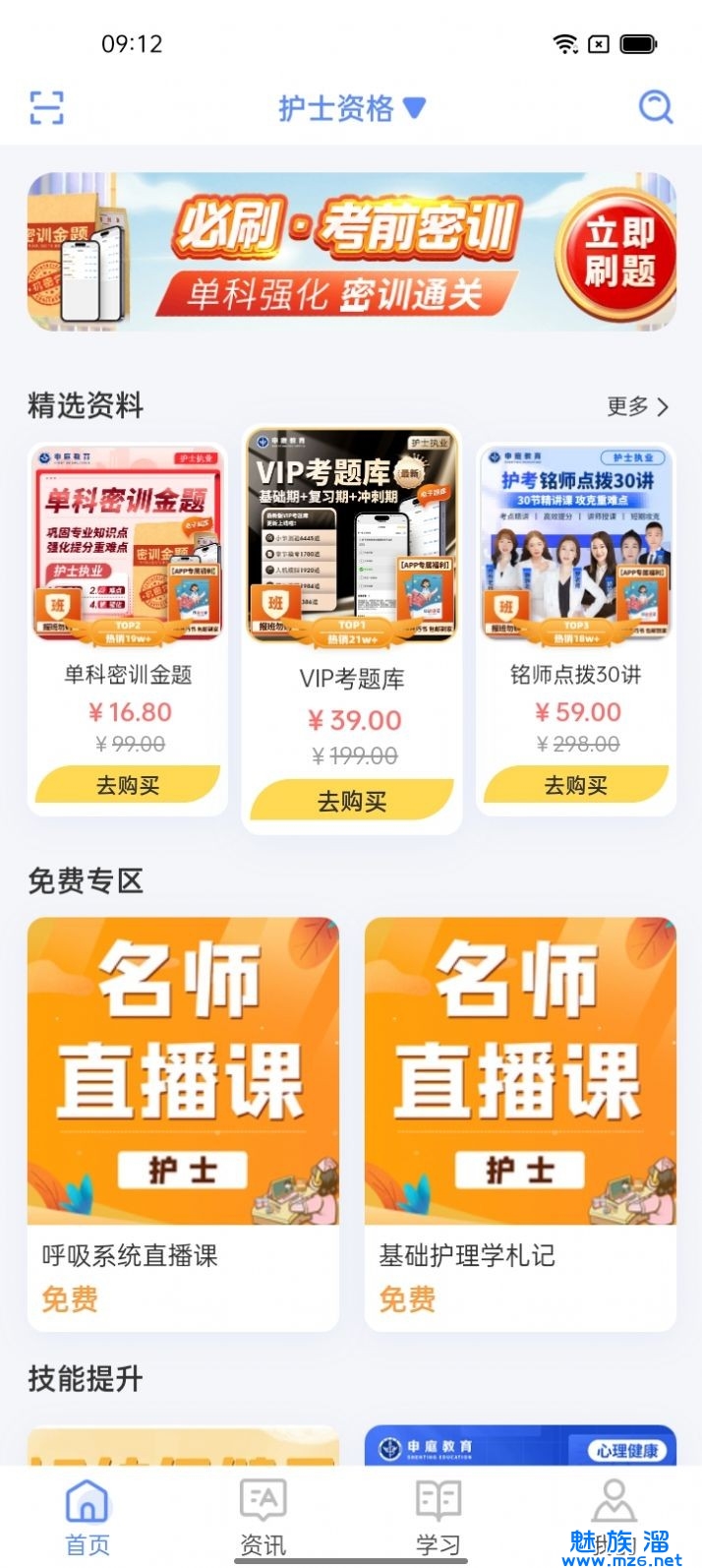Open the 心理健康 card under 技能提升

520,1446
